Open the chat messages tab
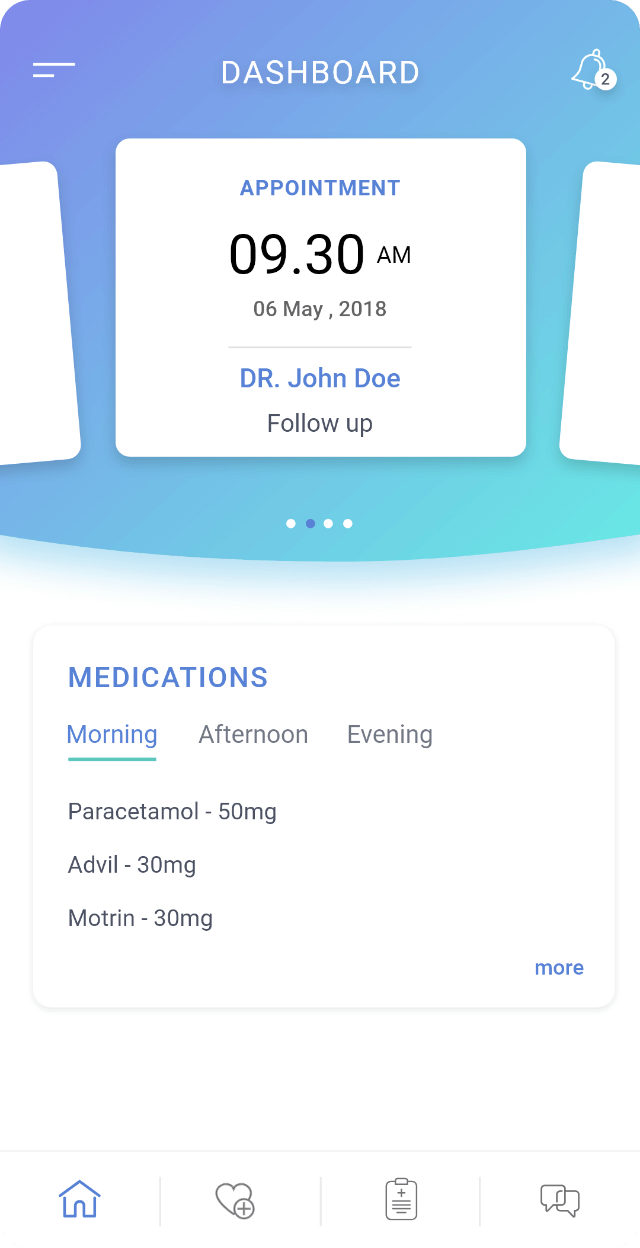This screenshot has height=1248, width=640. click(x=560, y=1200)
